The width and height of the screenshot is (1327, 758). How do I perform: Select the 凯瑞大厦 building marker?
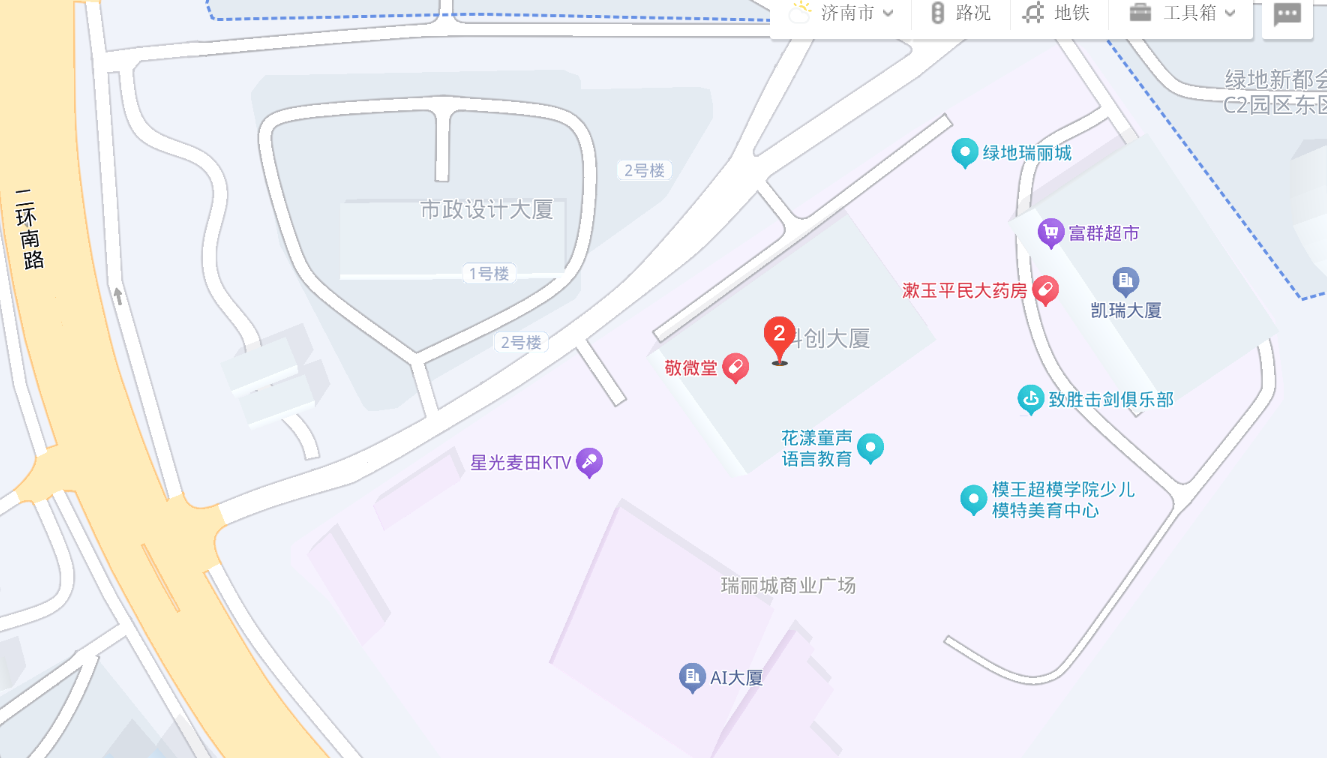coord(1126,281)
